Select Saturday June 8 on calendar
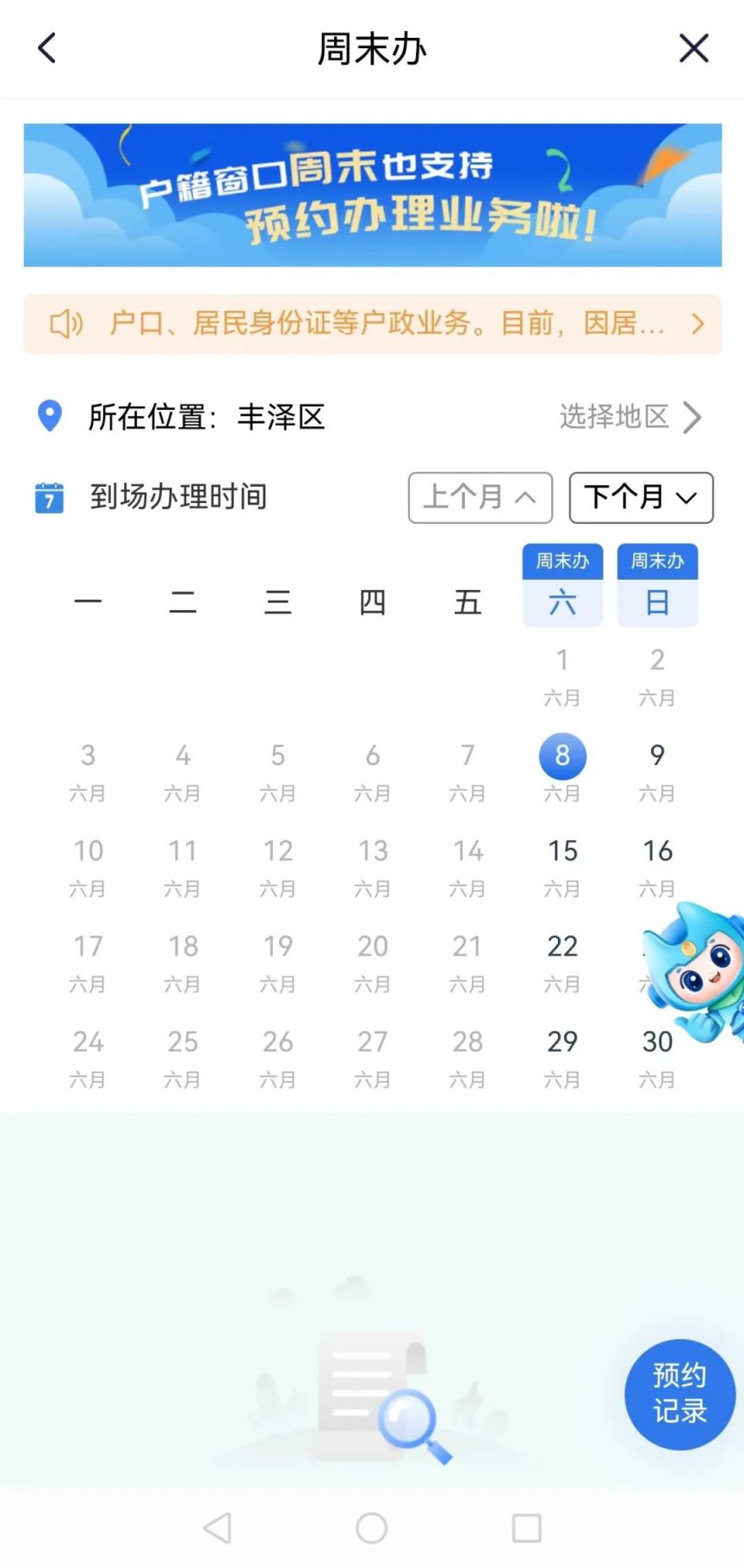 tap(562, 756)
